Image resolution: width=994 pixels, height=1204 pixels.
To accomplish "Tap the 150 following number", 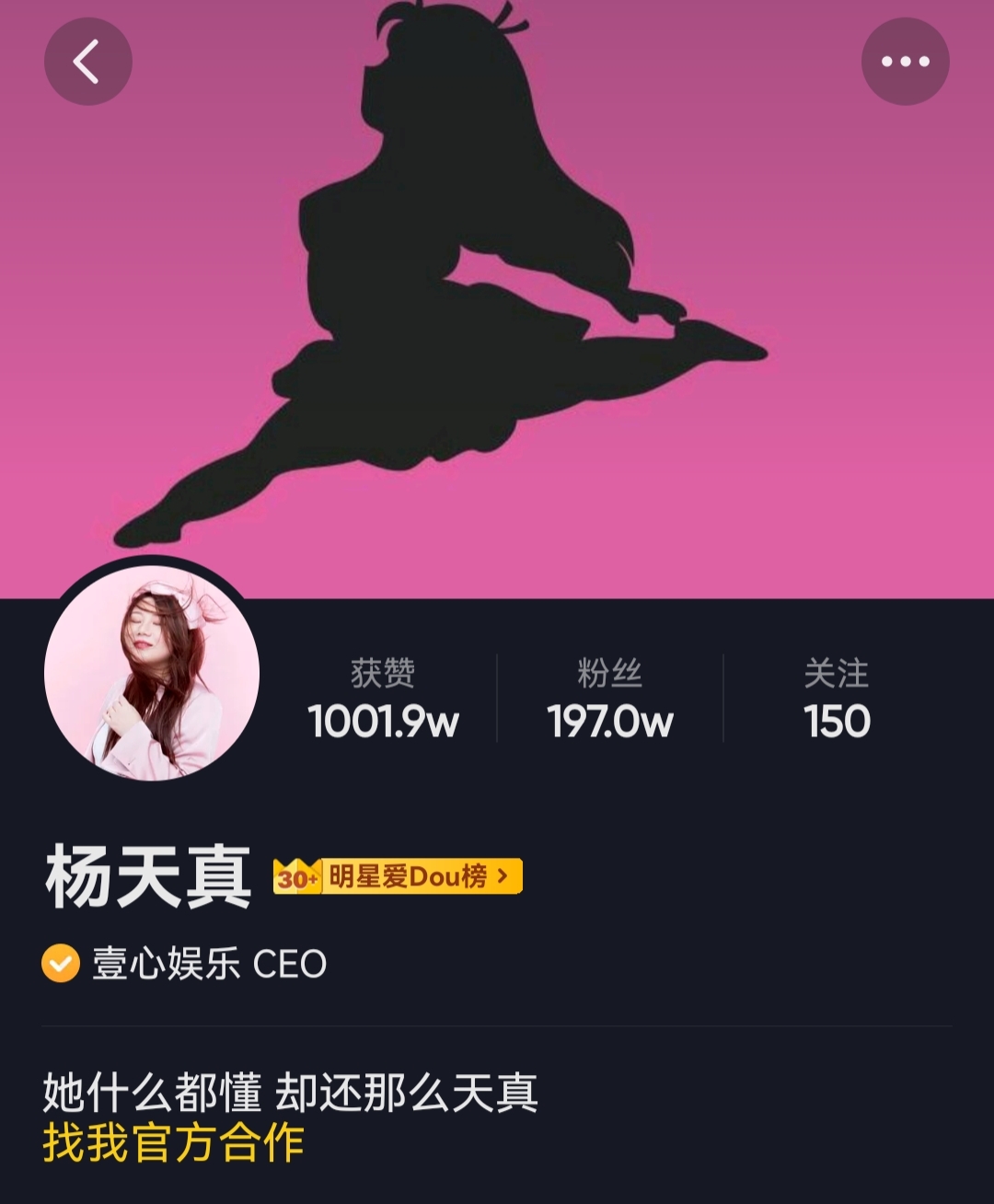I will (836, 723).
